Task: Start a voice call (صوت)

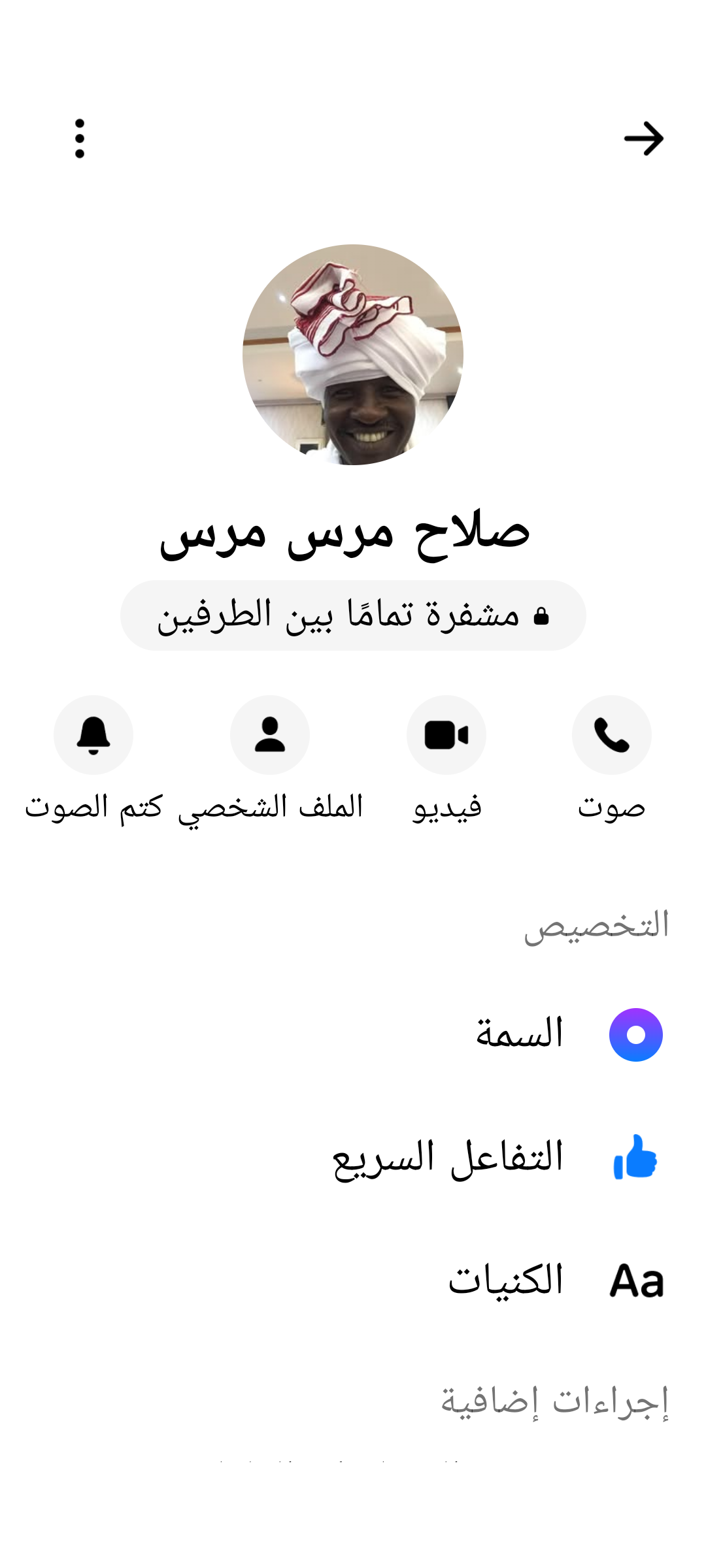Action: point(611,735)
